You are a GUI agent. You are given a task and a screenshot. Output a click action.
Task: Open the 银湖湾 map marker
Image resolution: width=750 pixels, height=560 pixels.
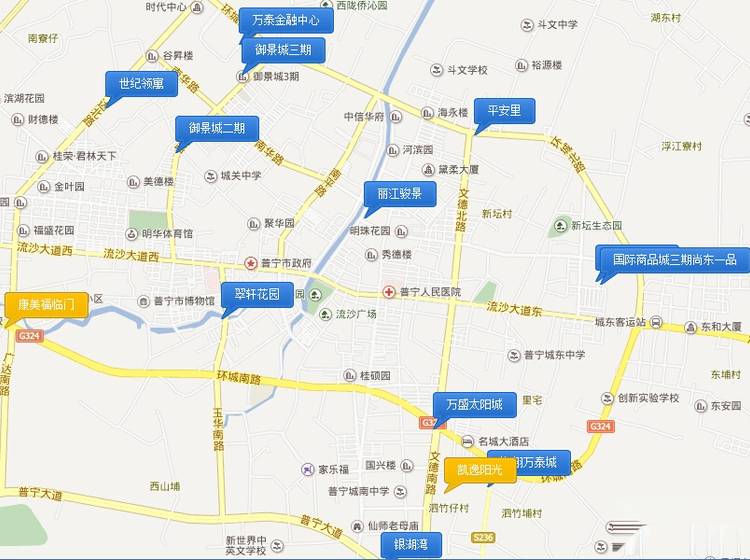[410, 545]
